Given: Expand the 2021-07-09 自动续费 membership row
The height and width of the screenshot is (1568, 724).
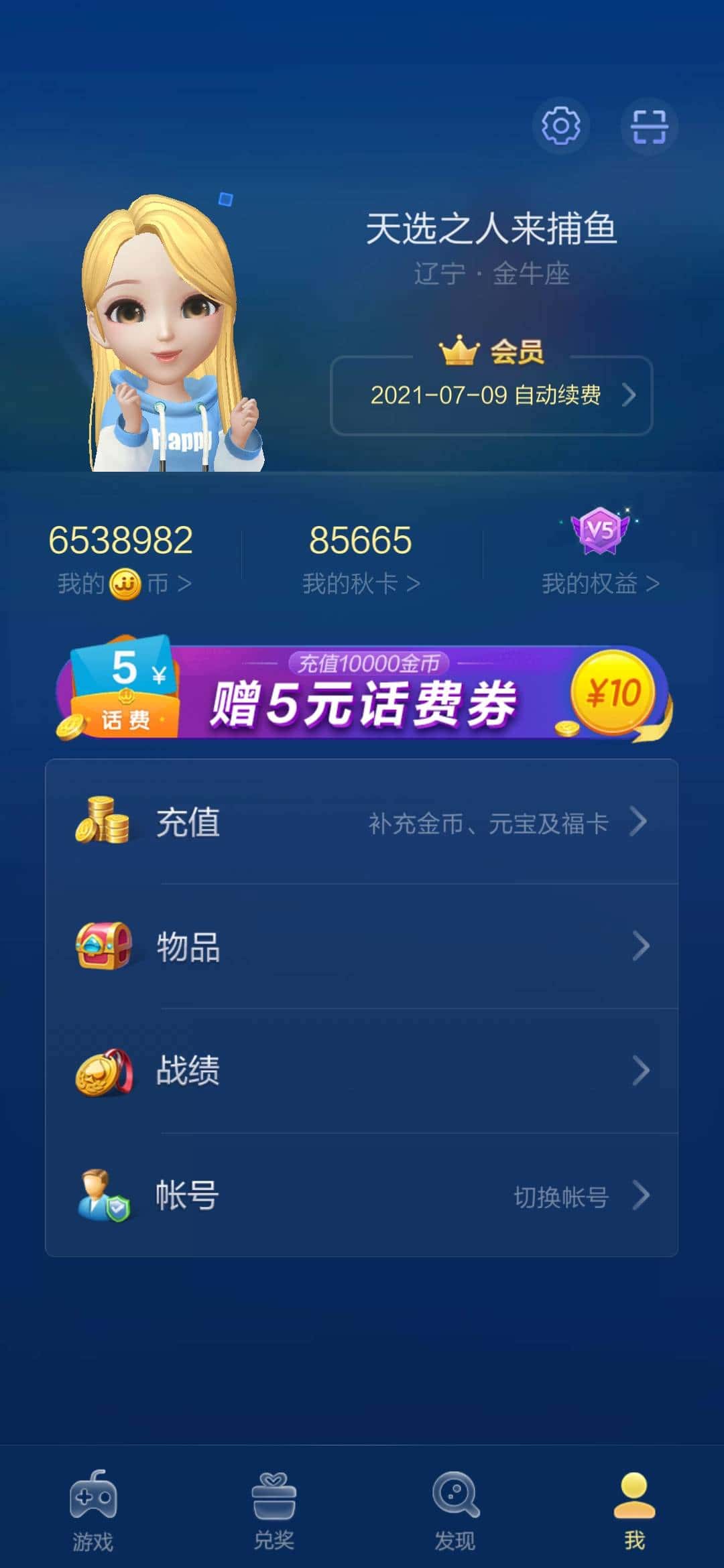Looking at the screenshot, I should tap(491, 395).
